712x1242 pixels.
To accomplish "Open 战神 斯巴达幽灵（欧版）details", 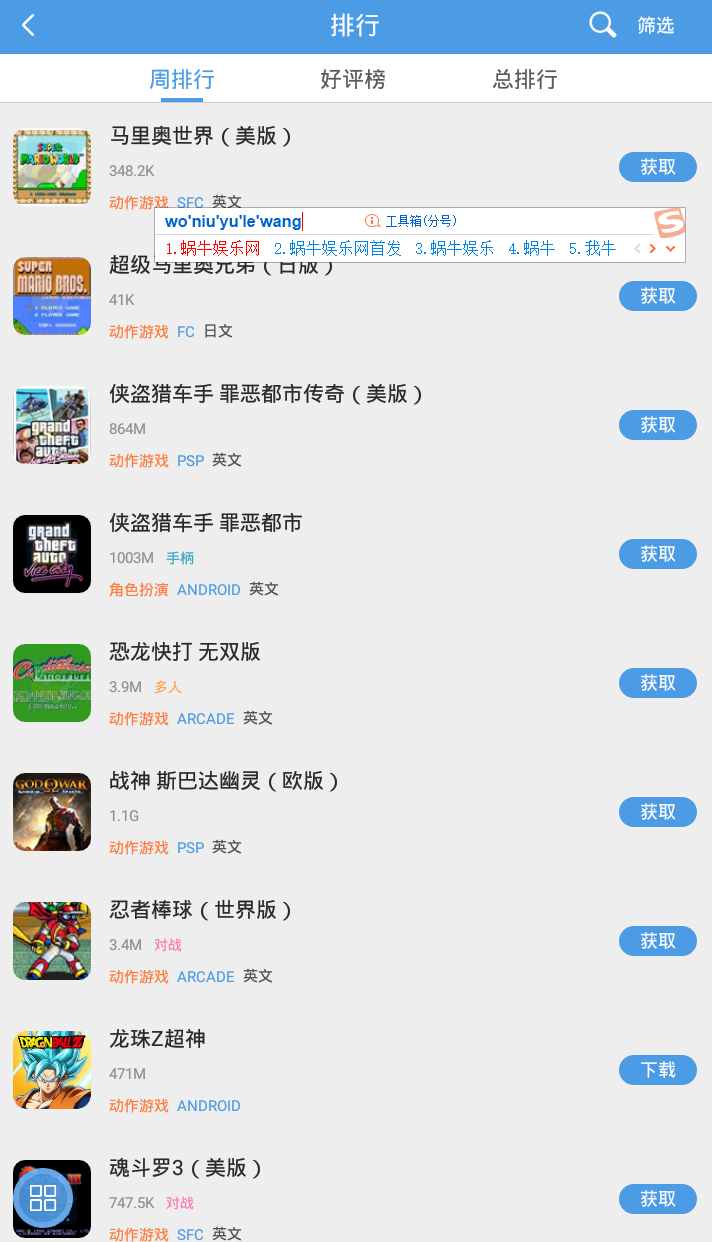I will (x=225, y=781).
